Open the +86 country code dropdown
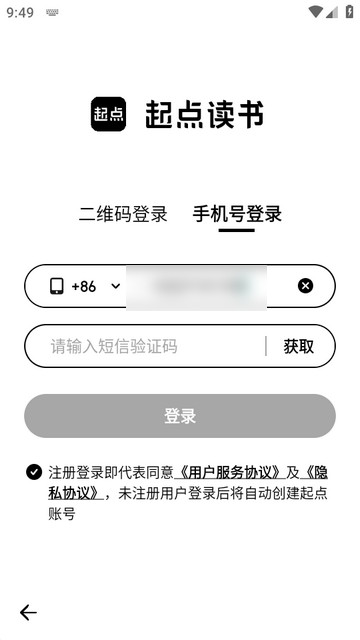The image size is (360, 640). [96, 286]
